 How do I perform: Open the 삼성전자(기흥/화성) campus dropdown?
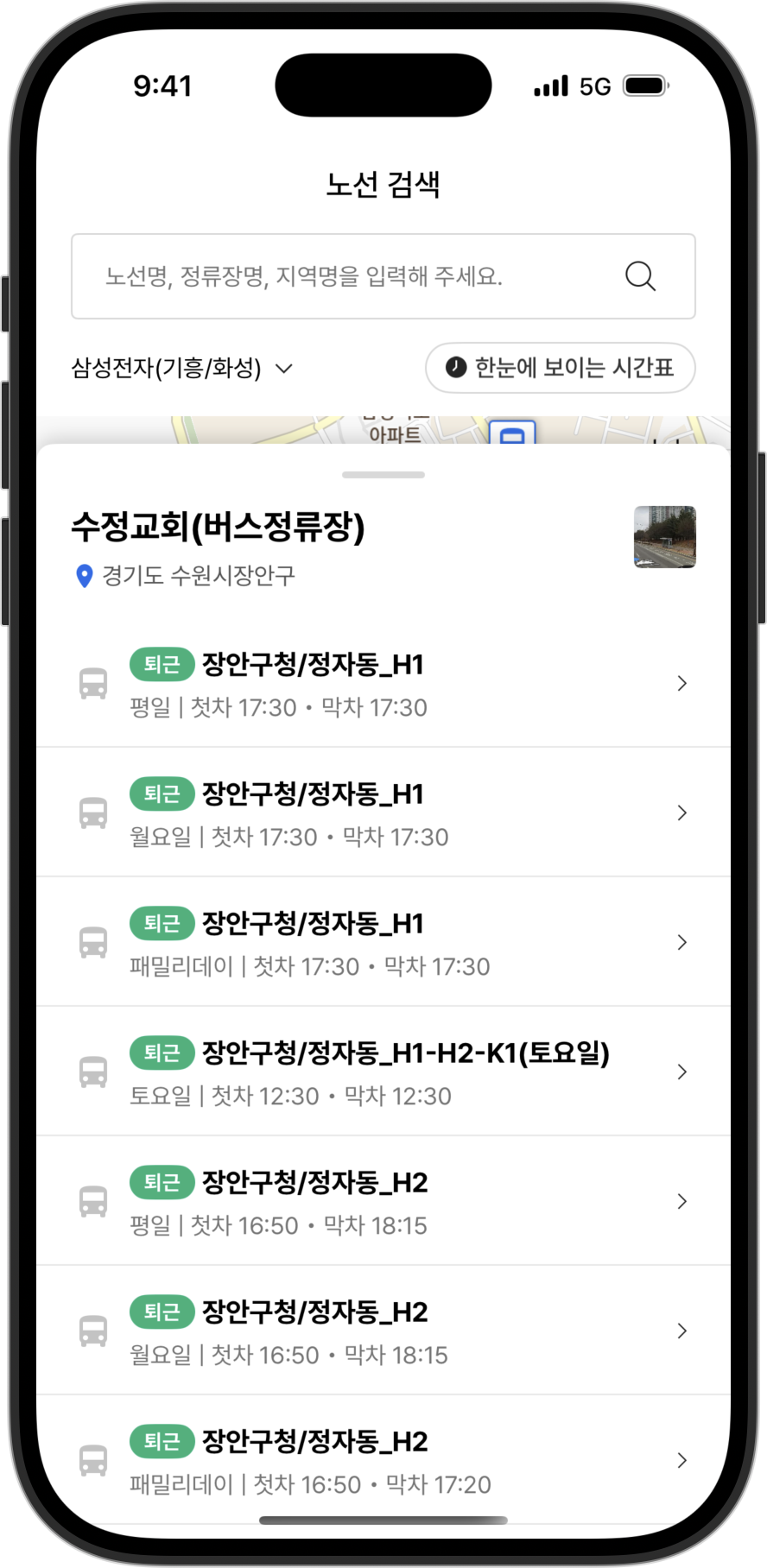[x=182, y=369]
